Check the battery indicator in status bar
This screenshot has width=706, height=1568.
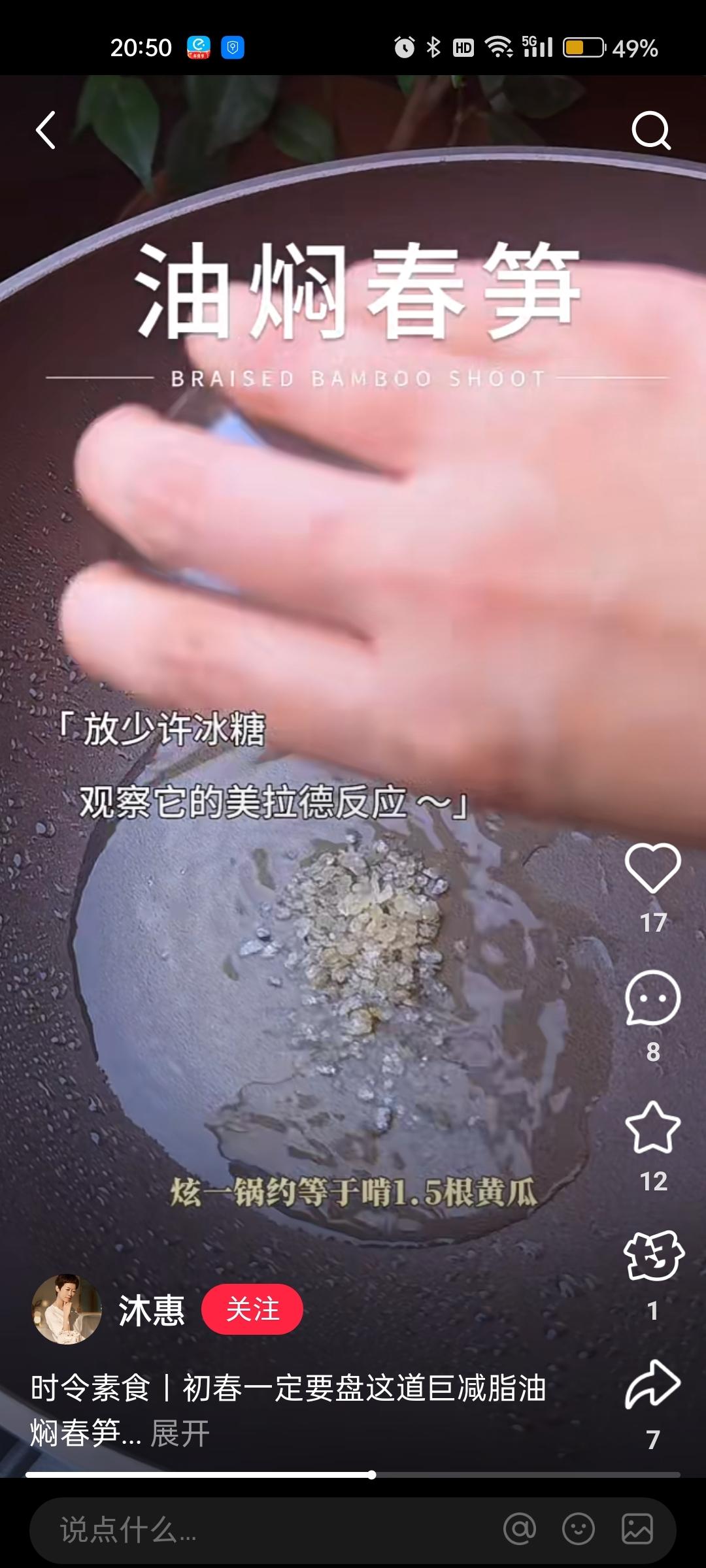[584, 47]
